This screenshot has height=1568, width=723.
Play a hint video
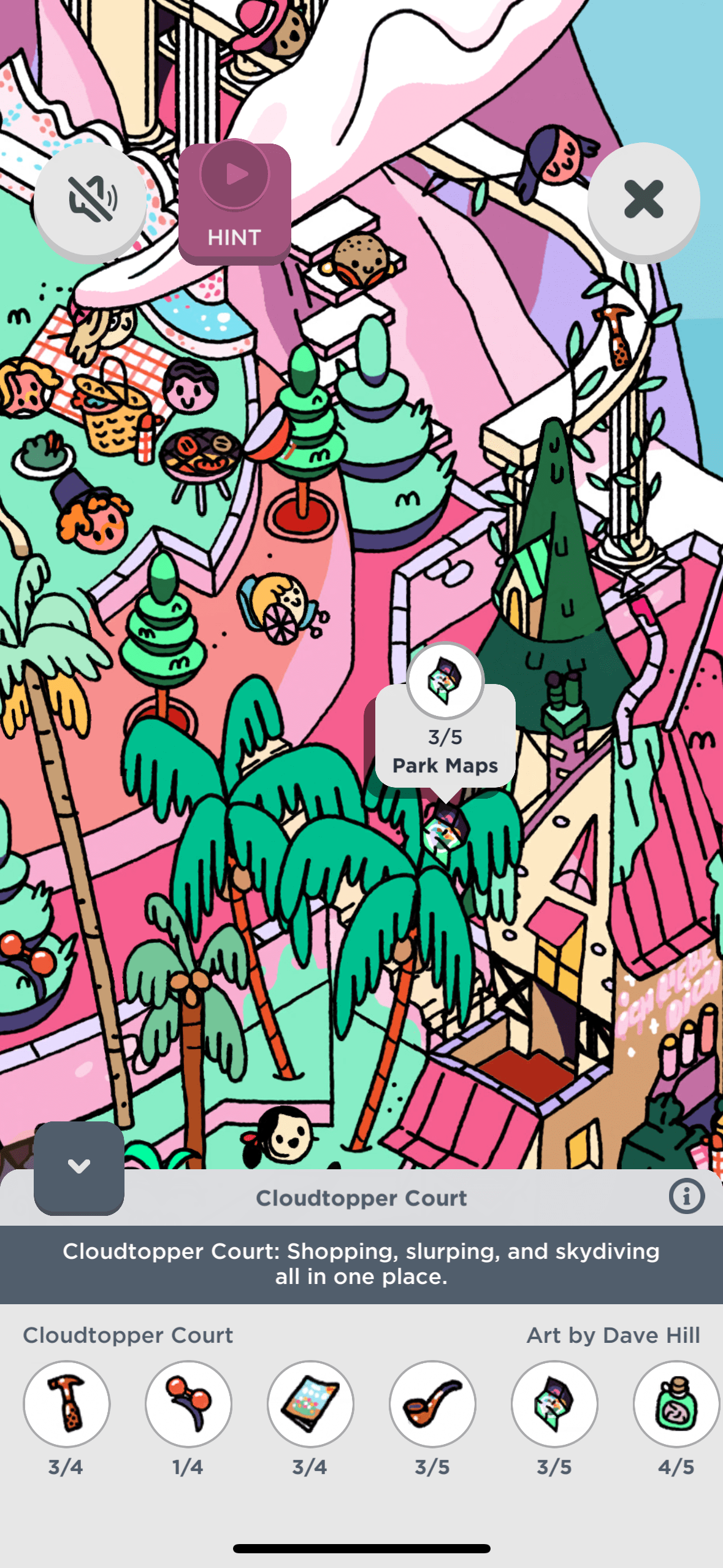234,202
